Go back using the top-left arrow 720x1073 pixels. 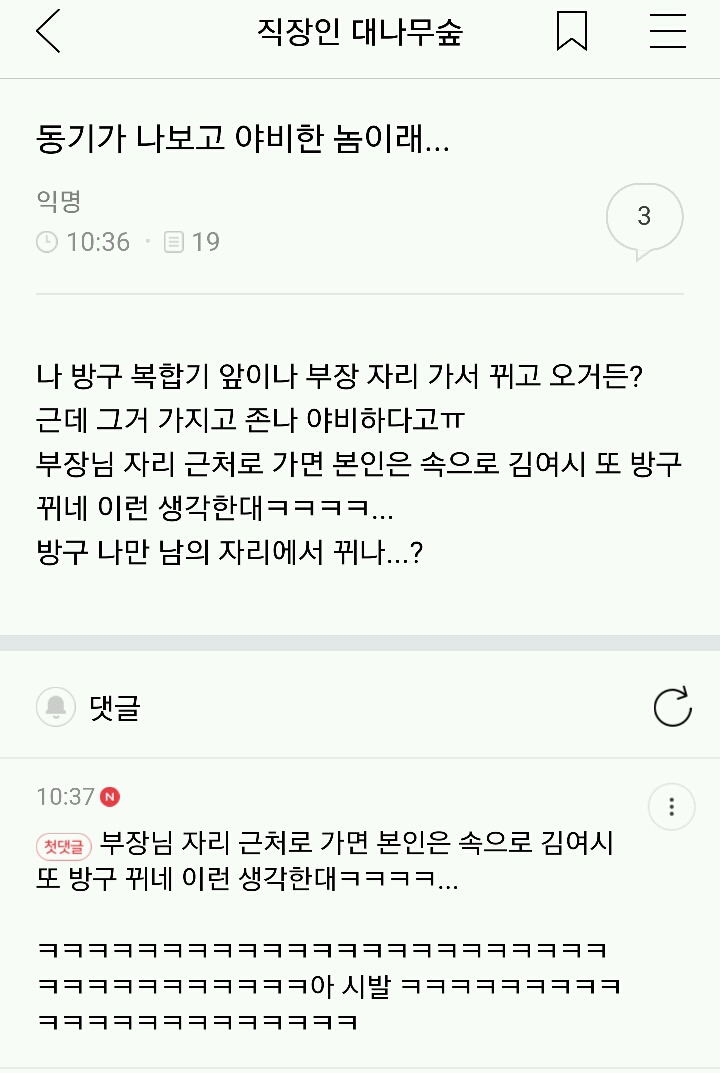(x=48, y=32)
